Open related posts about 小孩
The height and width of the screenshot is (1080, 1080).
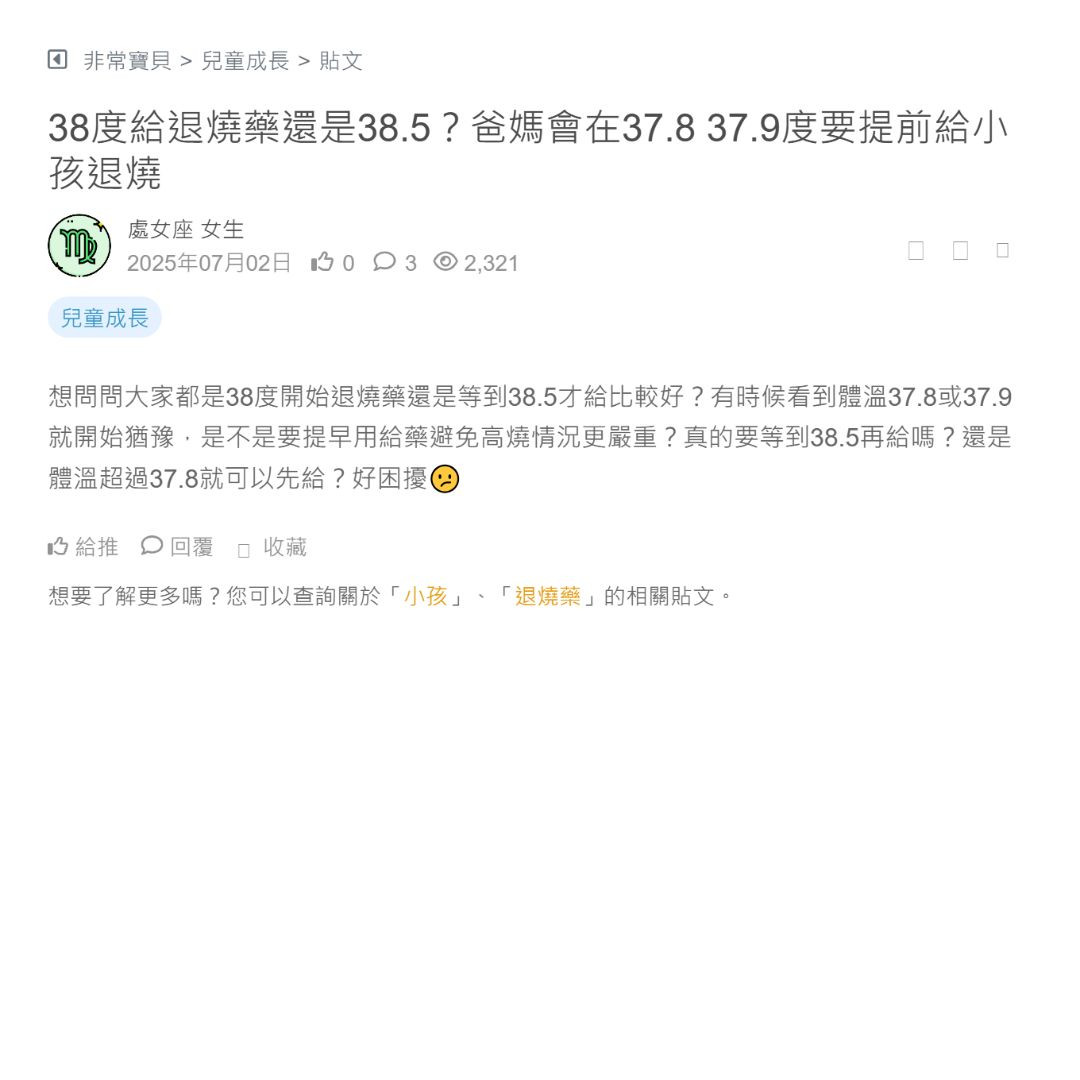[425, 597]
